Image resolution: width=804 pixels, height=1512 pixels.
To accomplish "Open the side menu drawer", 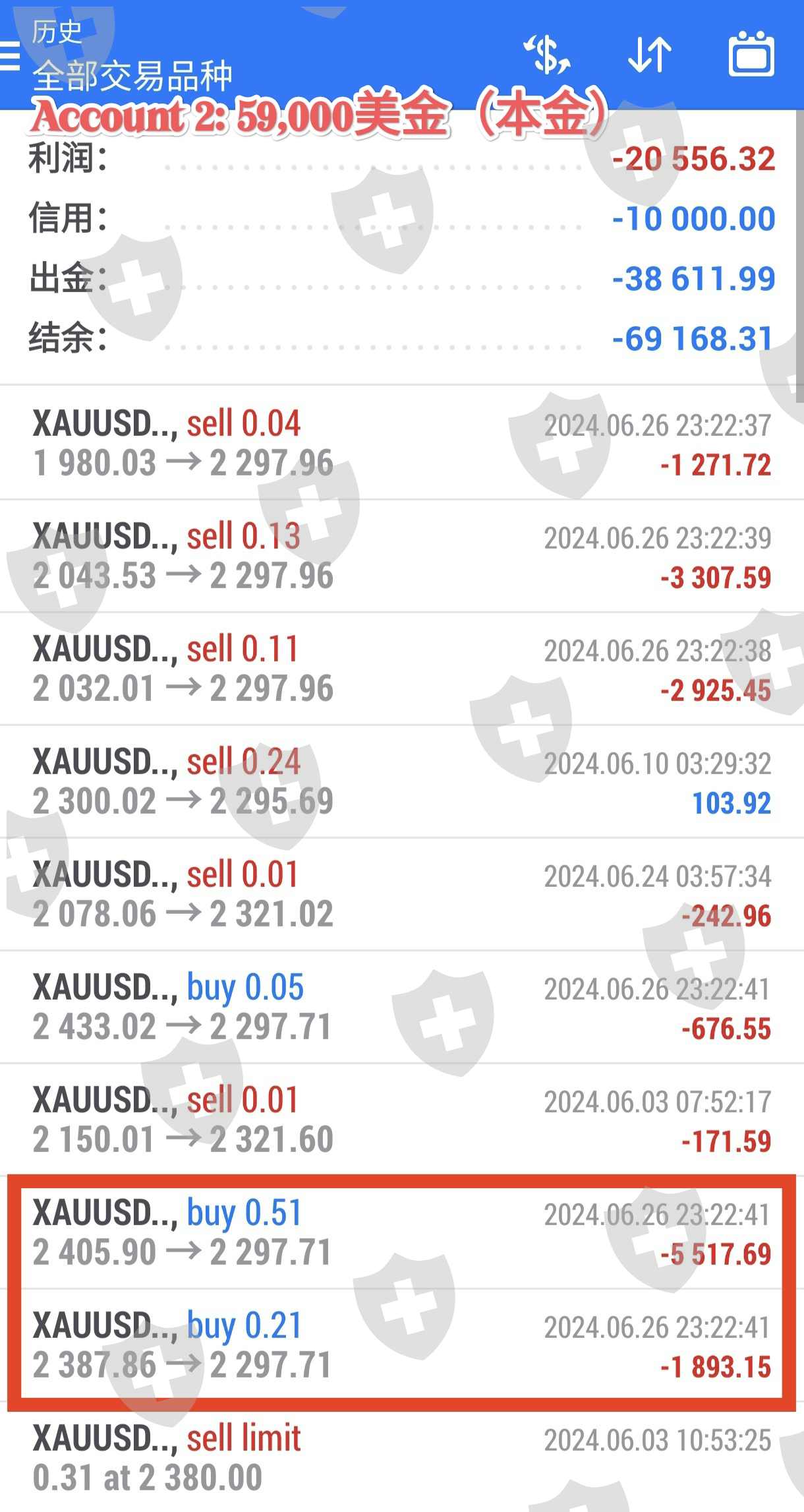I will 11,55.
